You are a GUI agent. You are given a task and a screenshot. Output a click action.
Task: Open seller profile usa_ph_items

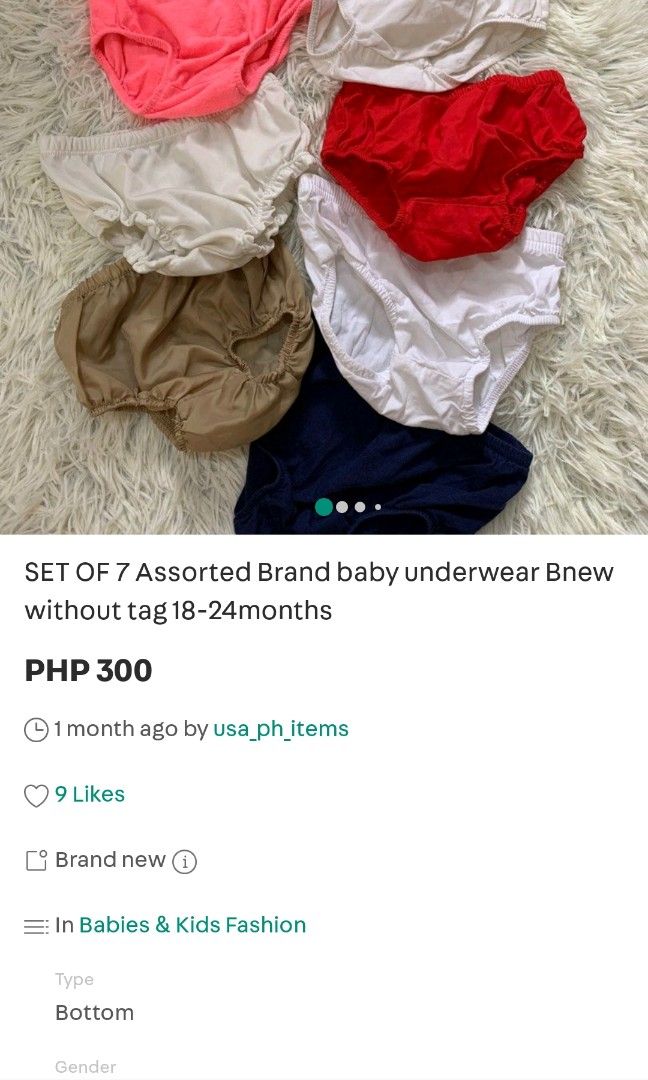pos(280,729)
